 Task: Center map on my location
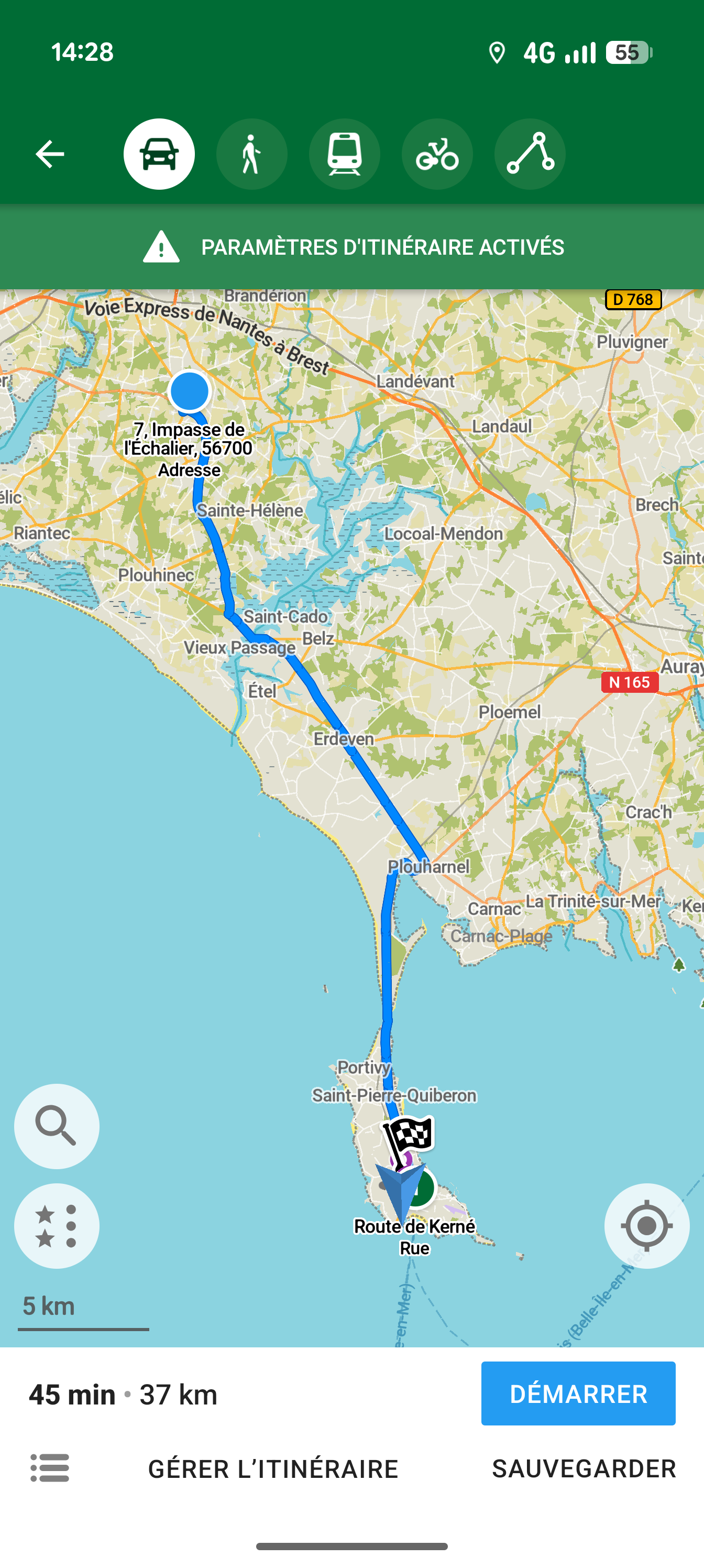646,1225
